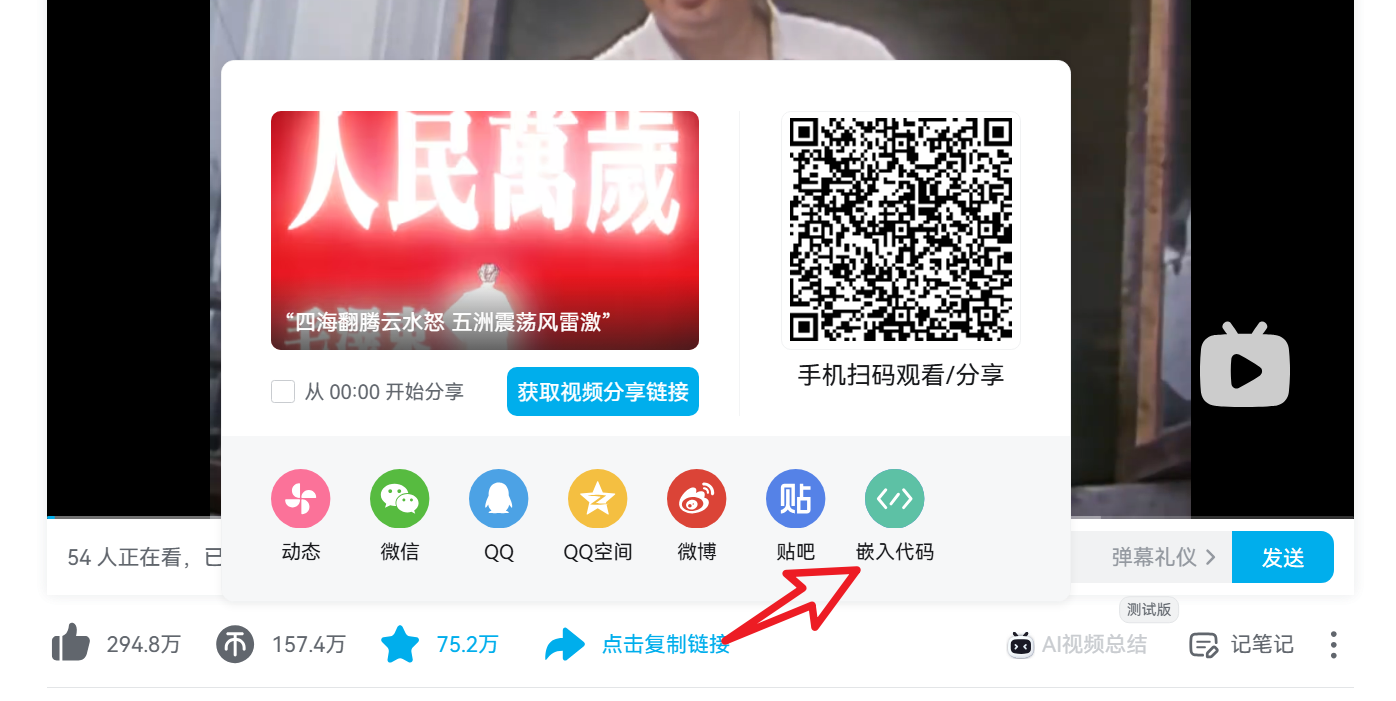Share to QQ

pyautogui.click(x=498, y=498)
